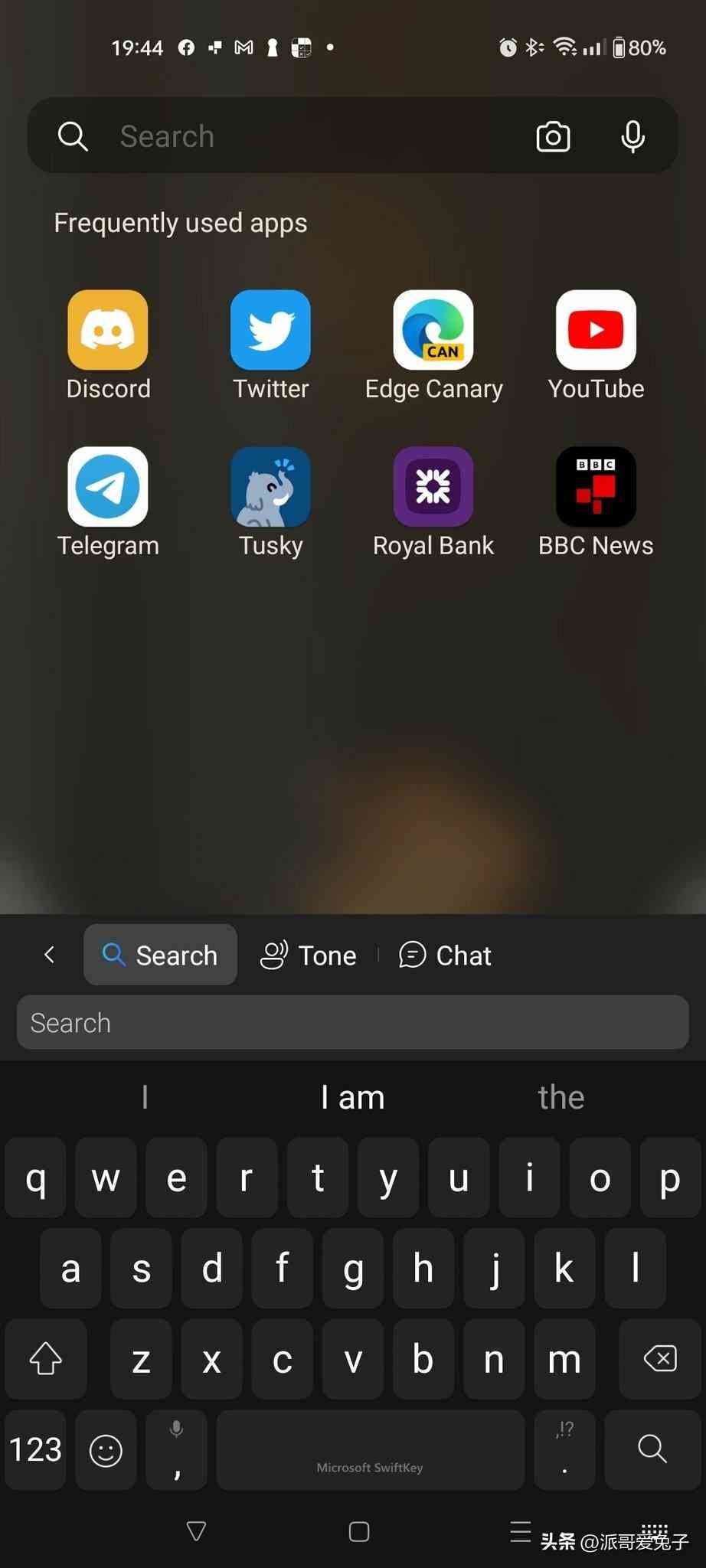Screen dimensions: 706x1568
Task: Launch the YouTube app
Action: point(596,331)
